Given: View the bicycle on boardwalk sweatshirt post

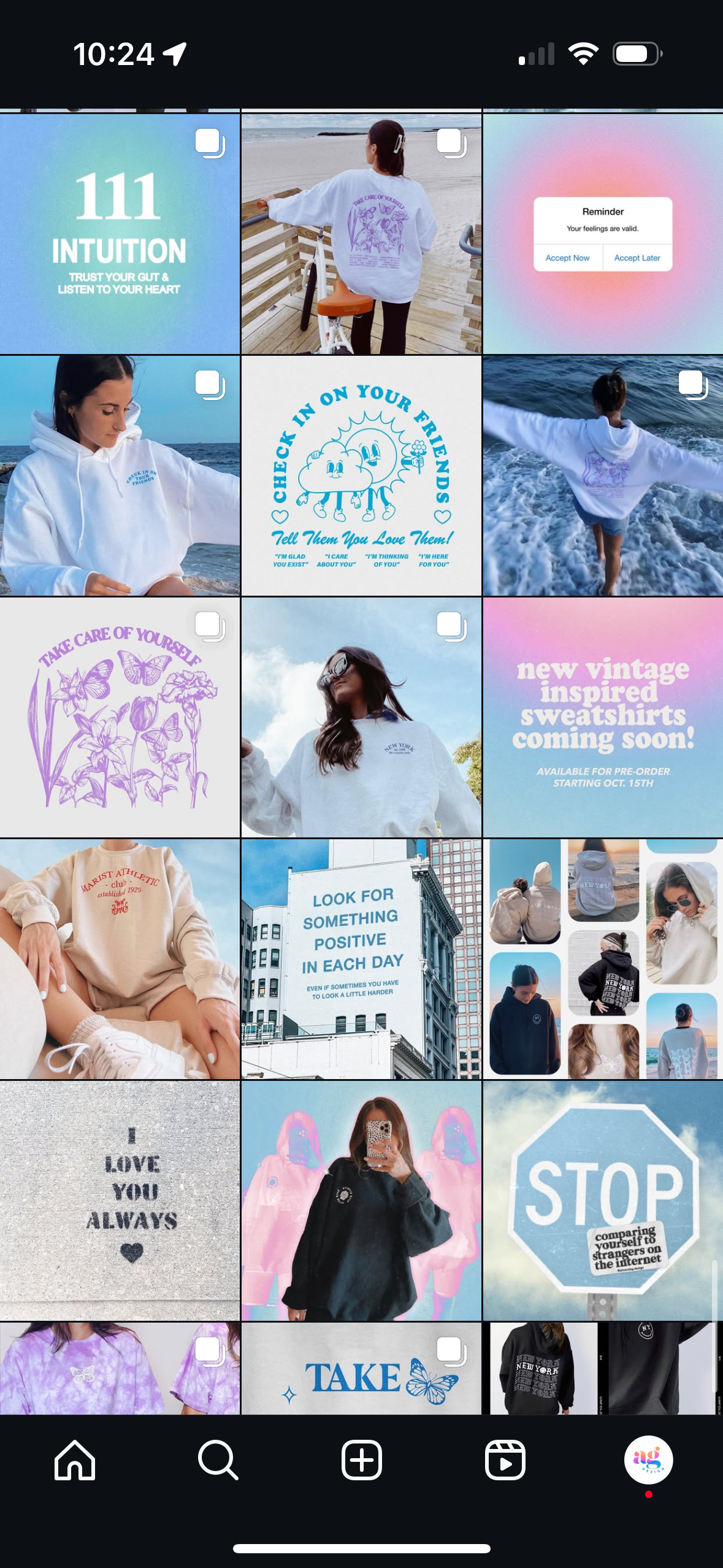Looking at the screenshot, I should pyautogui.click(x=361, y=234).
